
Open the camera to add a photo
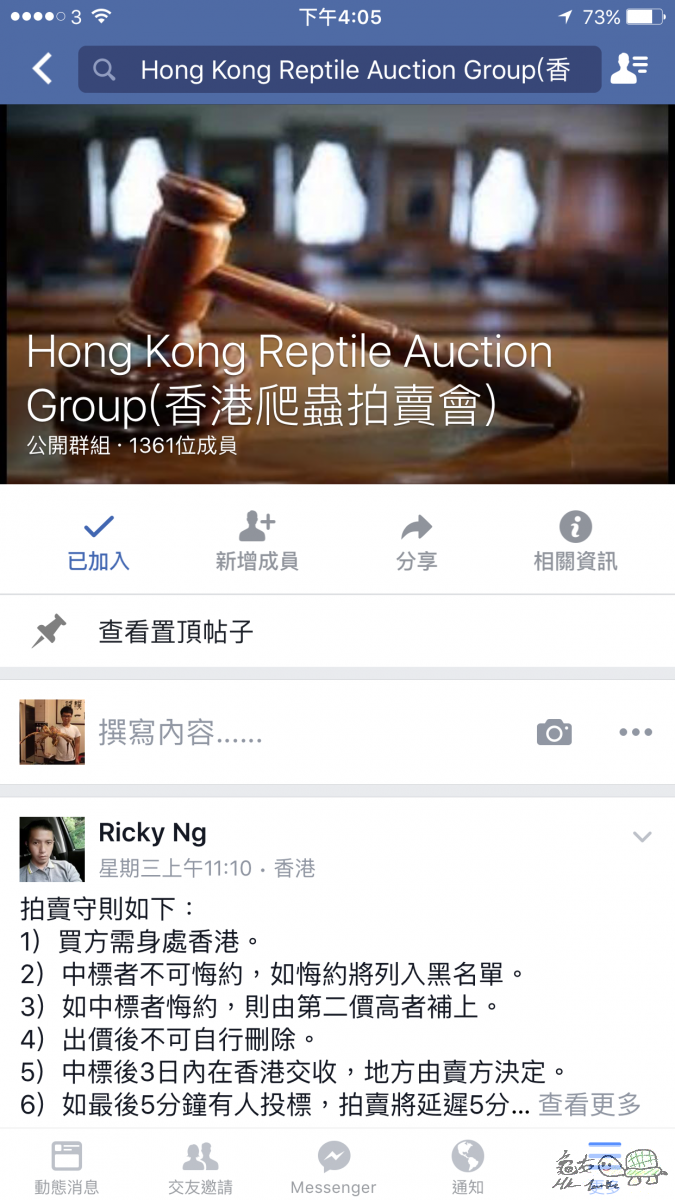(554, 733)
